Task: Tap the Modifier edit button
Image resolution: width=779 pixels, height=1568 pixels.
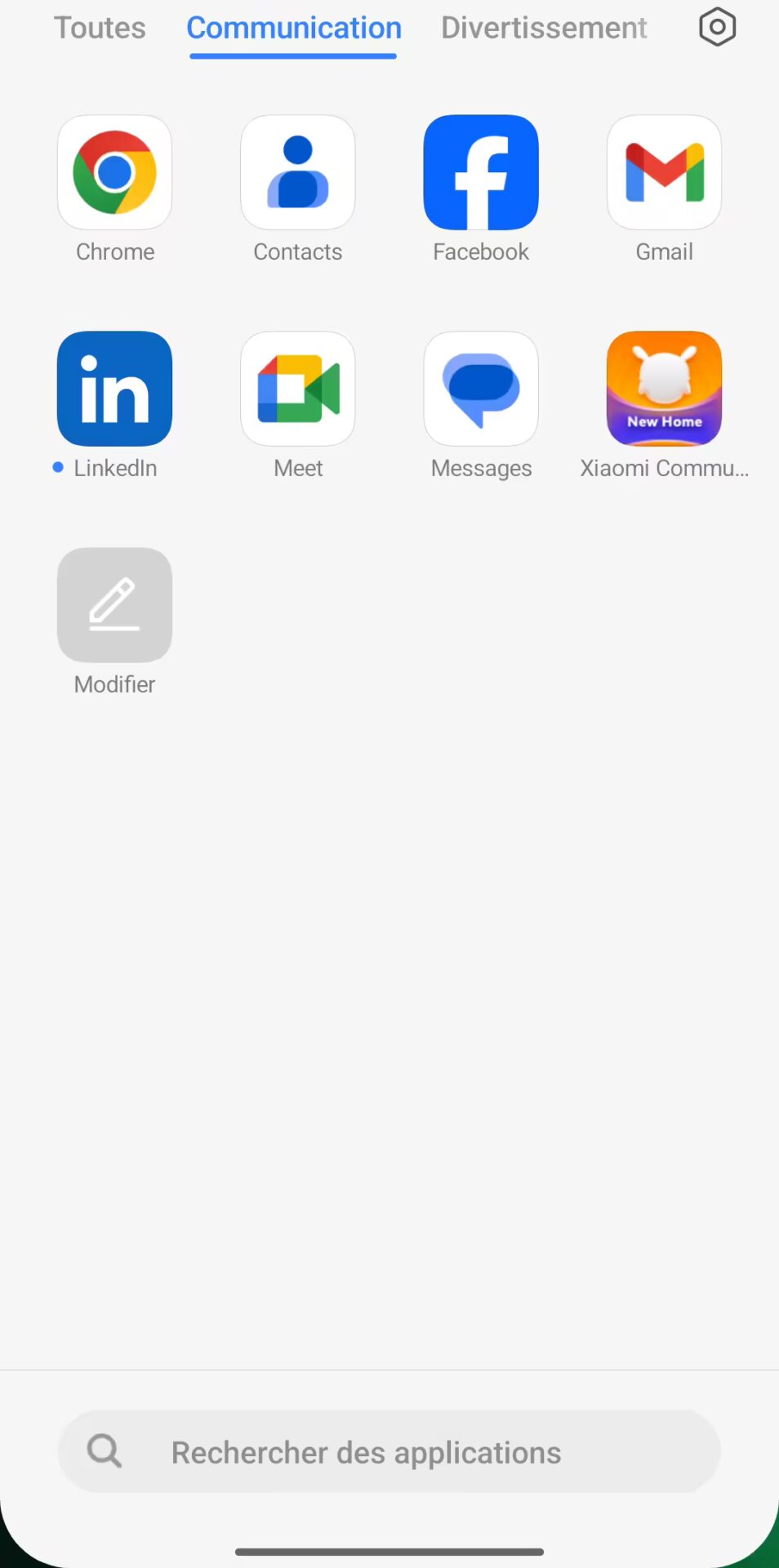Action: coord(114,605)
